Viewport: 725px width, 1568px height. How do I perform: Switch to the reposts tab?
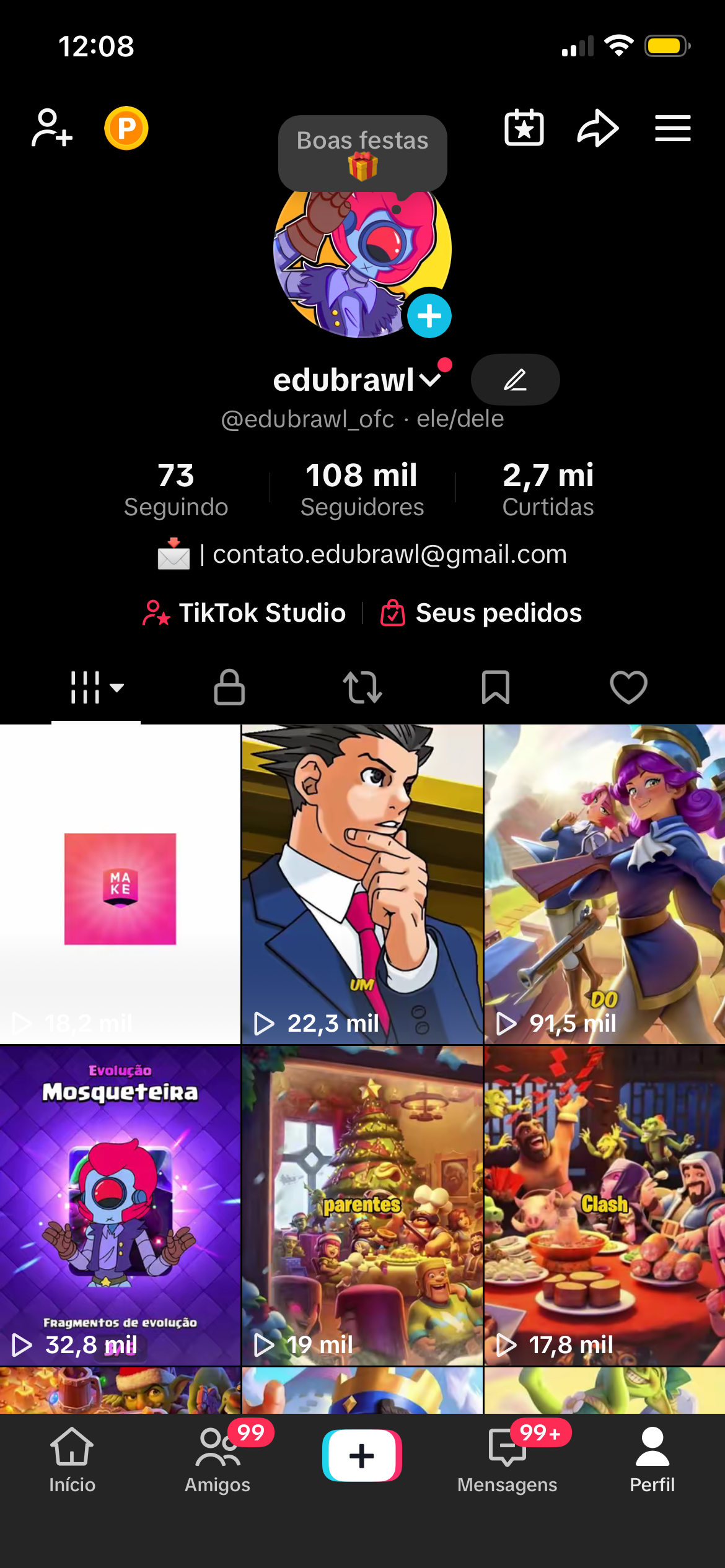pyautogui.click(x=362, y=687)
